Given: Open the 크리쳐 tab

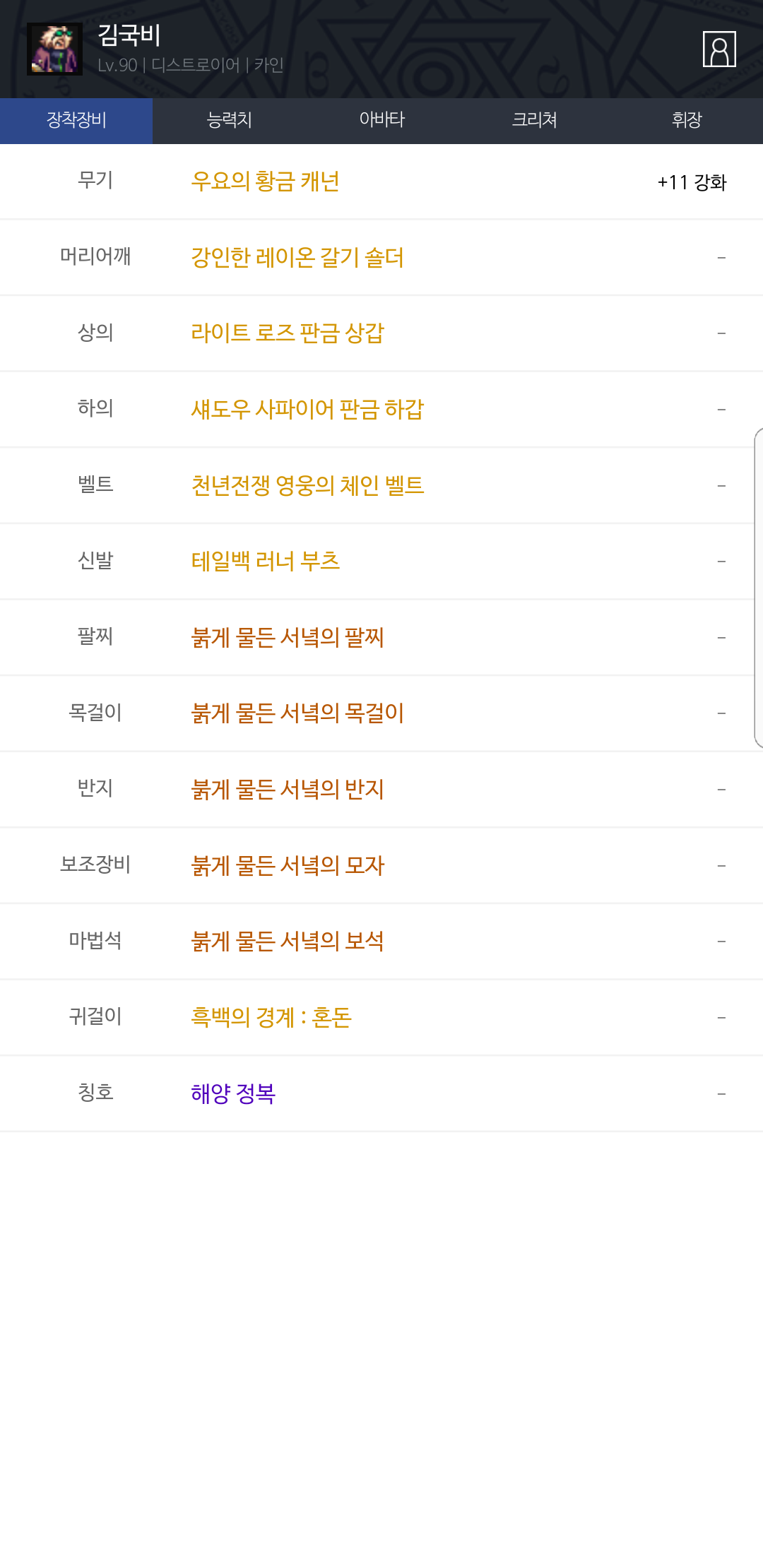Looking at the screenshot, I should pyautogui.click(x=534, y=120).
